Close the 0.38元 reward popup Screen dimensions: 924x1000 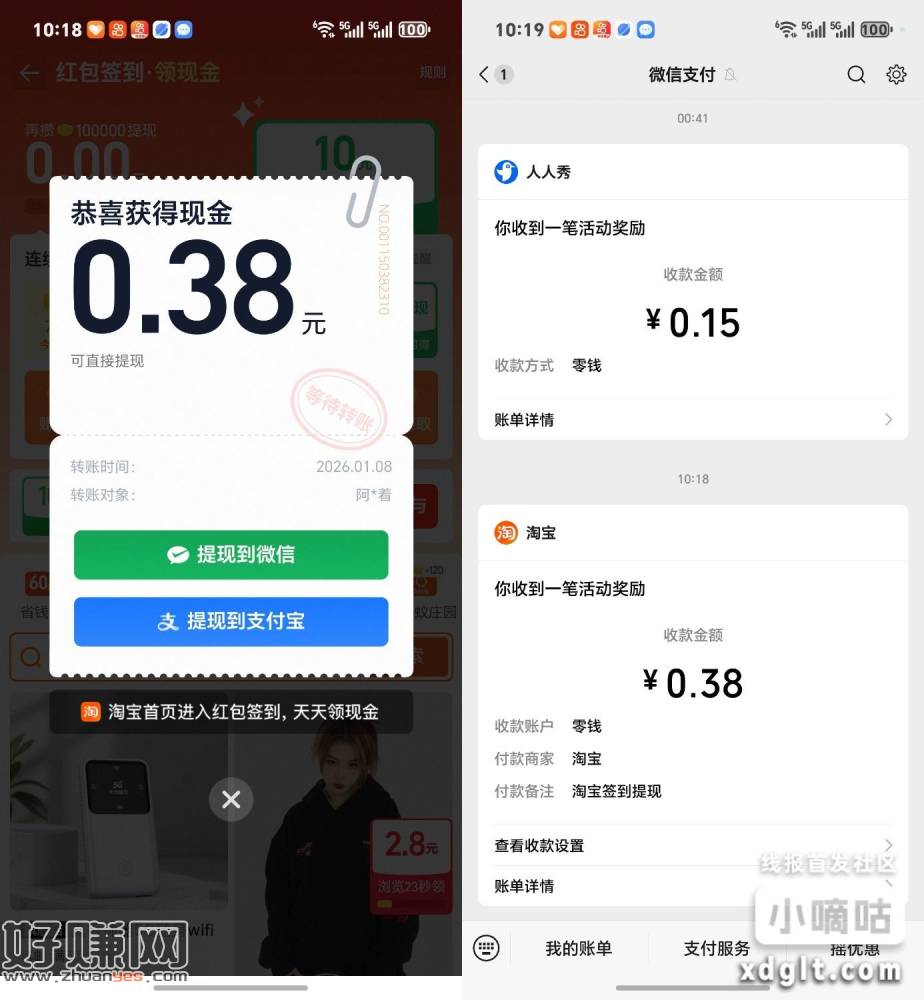[231, 799]
